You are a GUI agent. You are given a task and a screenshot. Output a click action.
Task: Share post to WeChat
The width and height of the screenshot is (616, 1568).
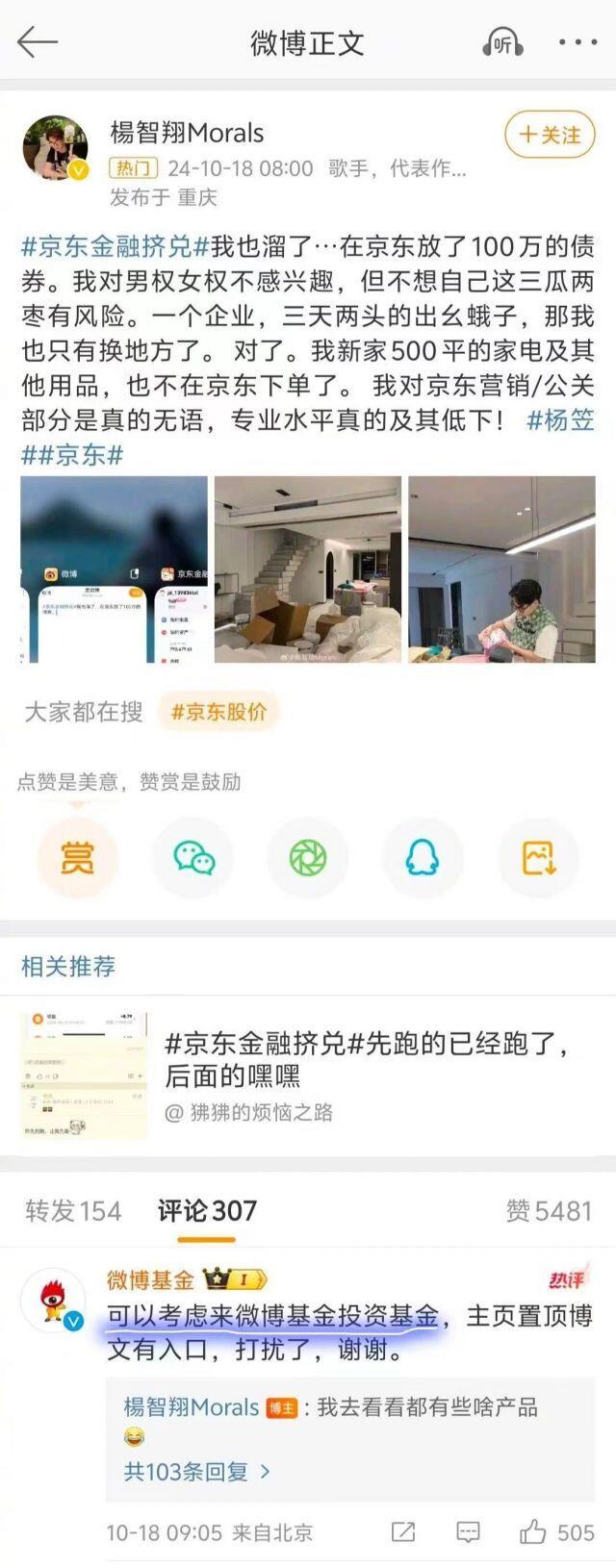193,857
